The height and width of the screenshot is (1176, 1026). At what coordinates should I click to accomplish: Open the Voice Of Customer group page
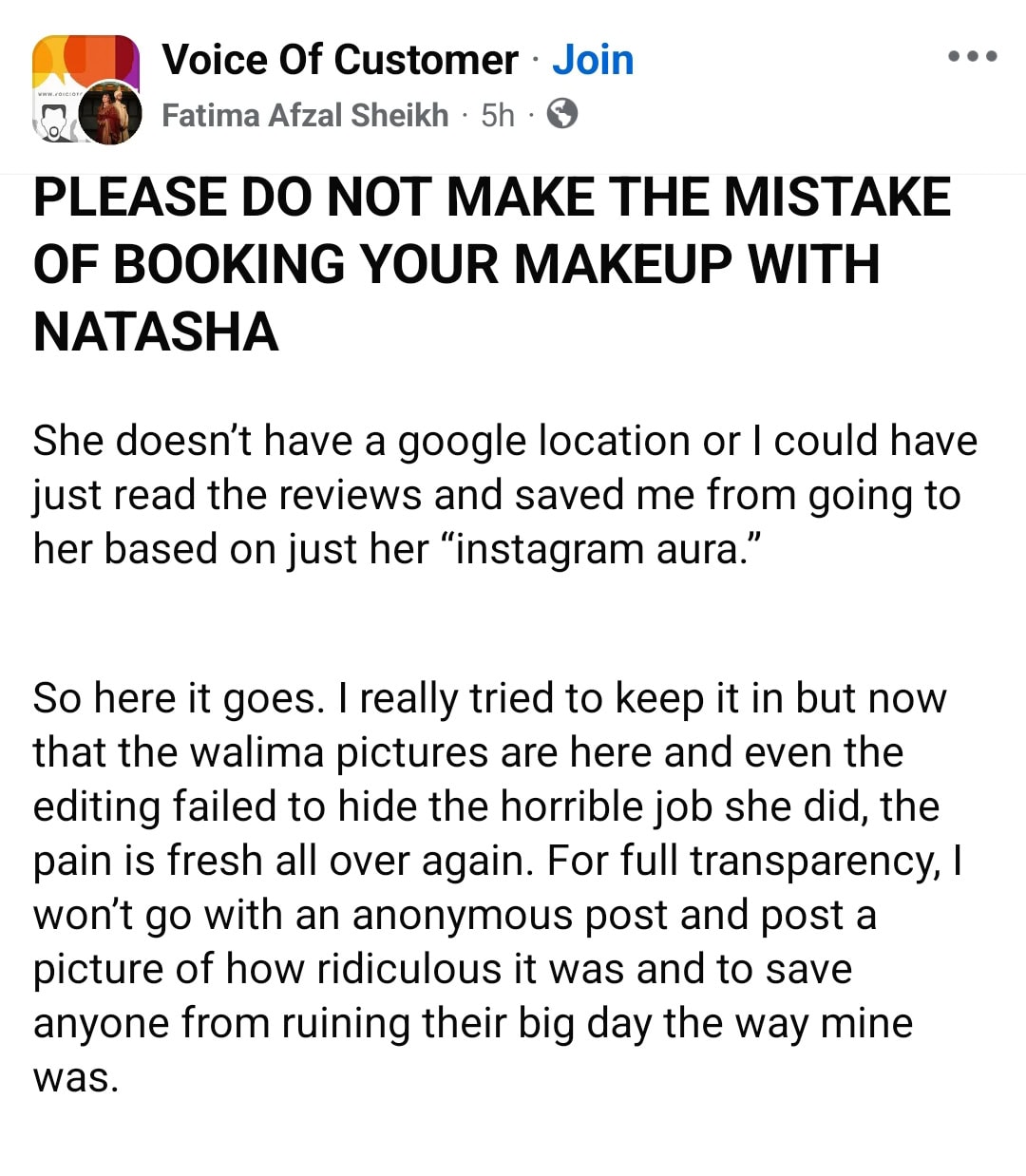click(340, 60)
